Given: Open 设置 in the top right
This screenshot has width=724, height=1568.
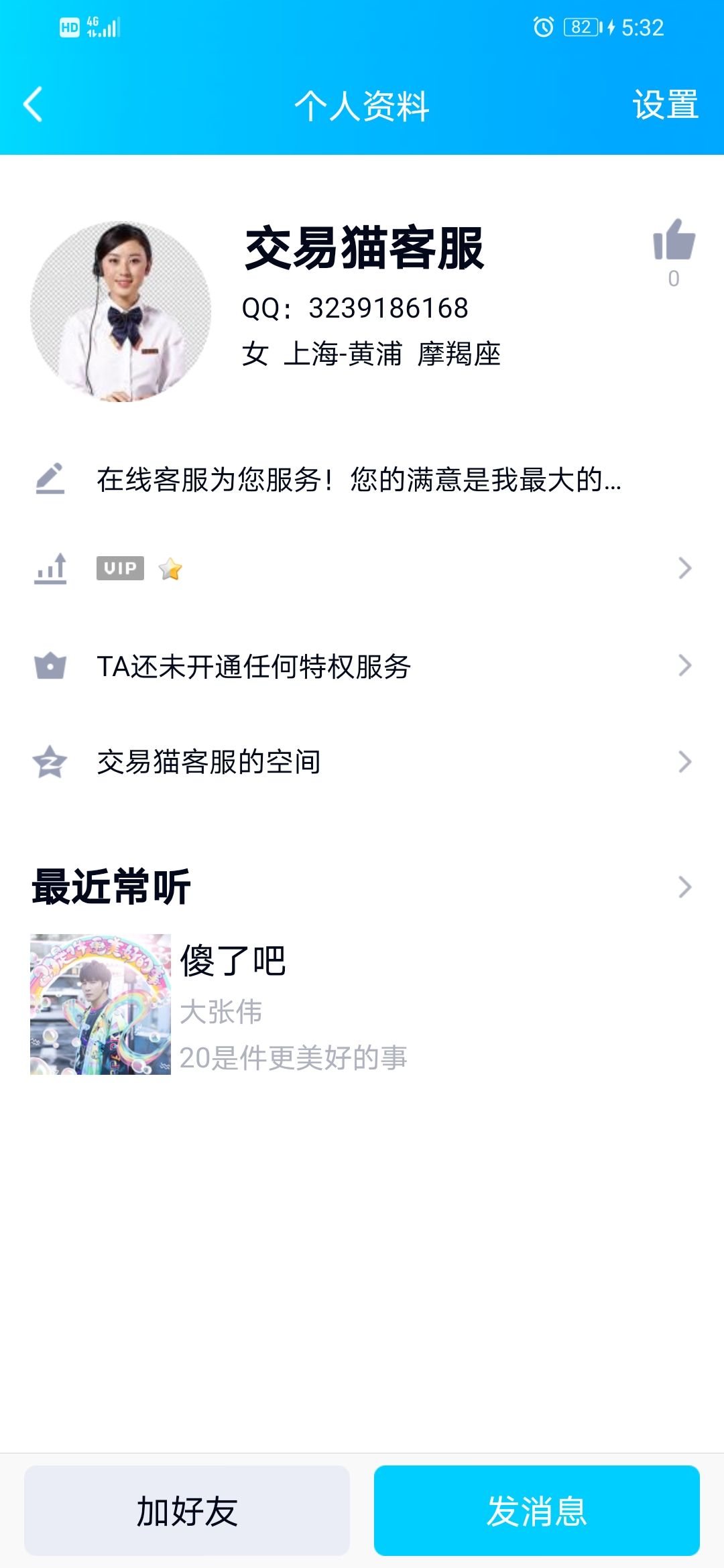Looking at the screenshot, I should point(666,104).
